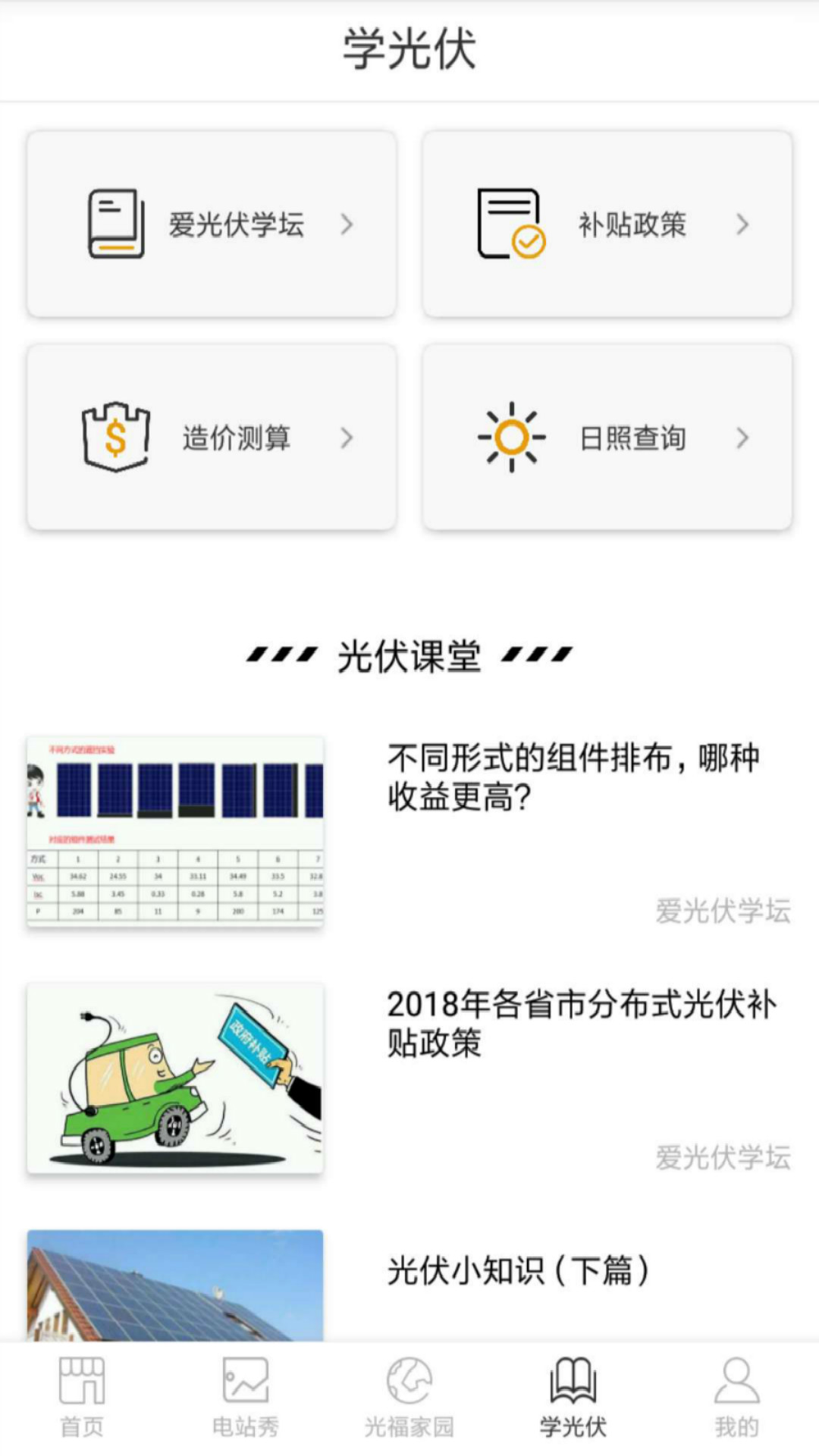View the article 光伏小知识（下篇）
The height and width of the screenshot is (1456, 819).
coord(518,1271)
